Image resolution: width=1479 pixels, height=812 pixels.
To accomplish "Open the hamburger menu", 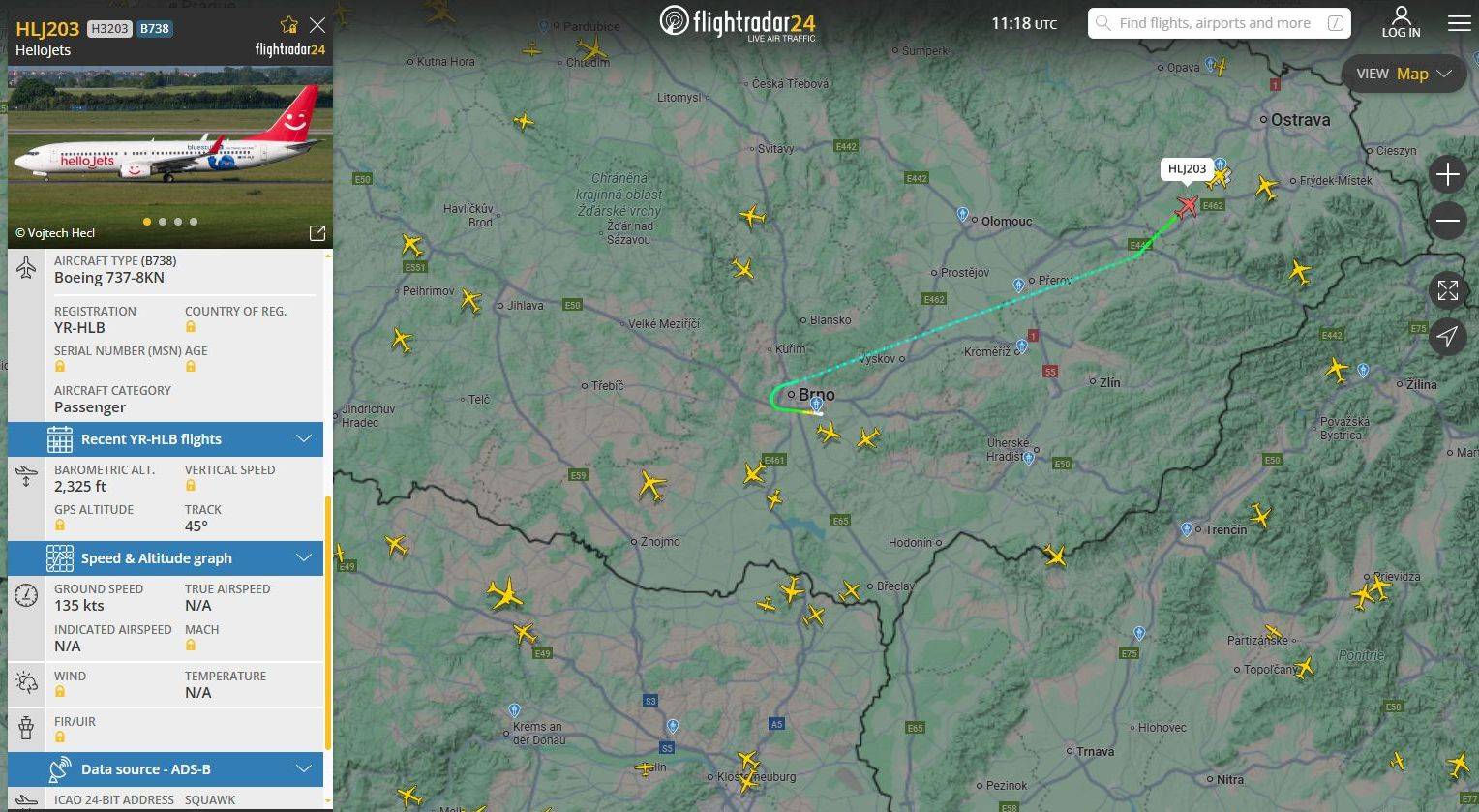I will (x=1459, y=23).
